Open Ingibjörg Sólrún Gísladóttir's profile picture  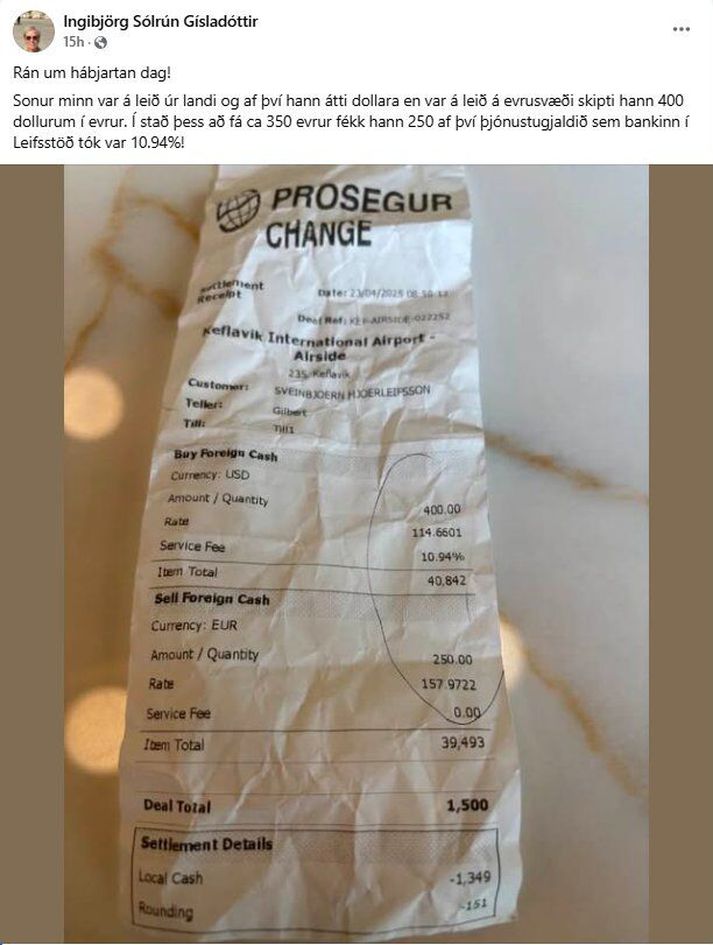click(x=33, y=31)
